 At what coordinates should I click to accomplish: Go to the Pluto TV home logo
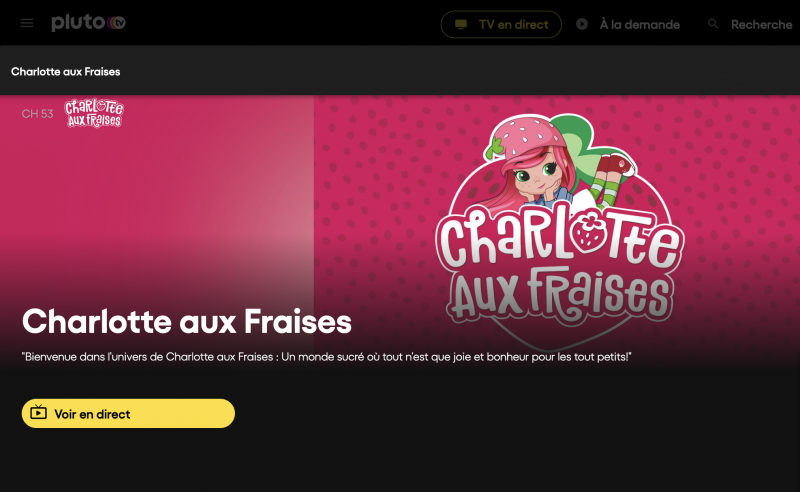[x=88, y=23]
